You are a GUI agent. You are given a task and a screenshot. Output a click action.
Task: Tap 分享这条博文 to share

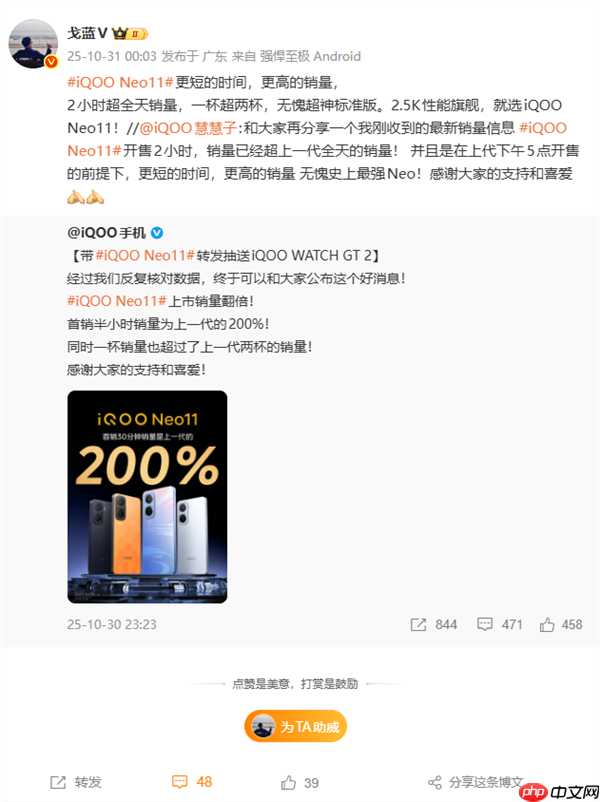click(x=475, y=782)
